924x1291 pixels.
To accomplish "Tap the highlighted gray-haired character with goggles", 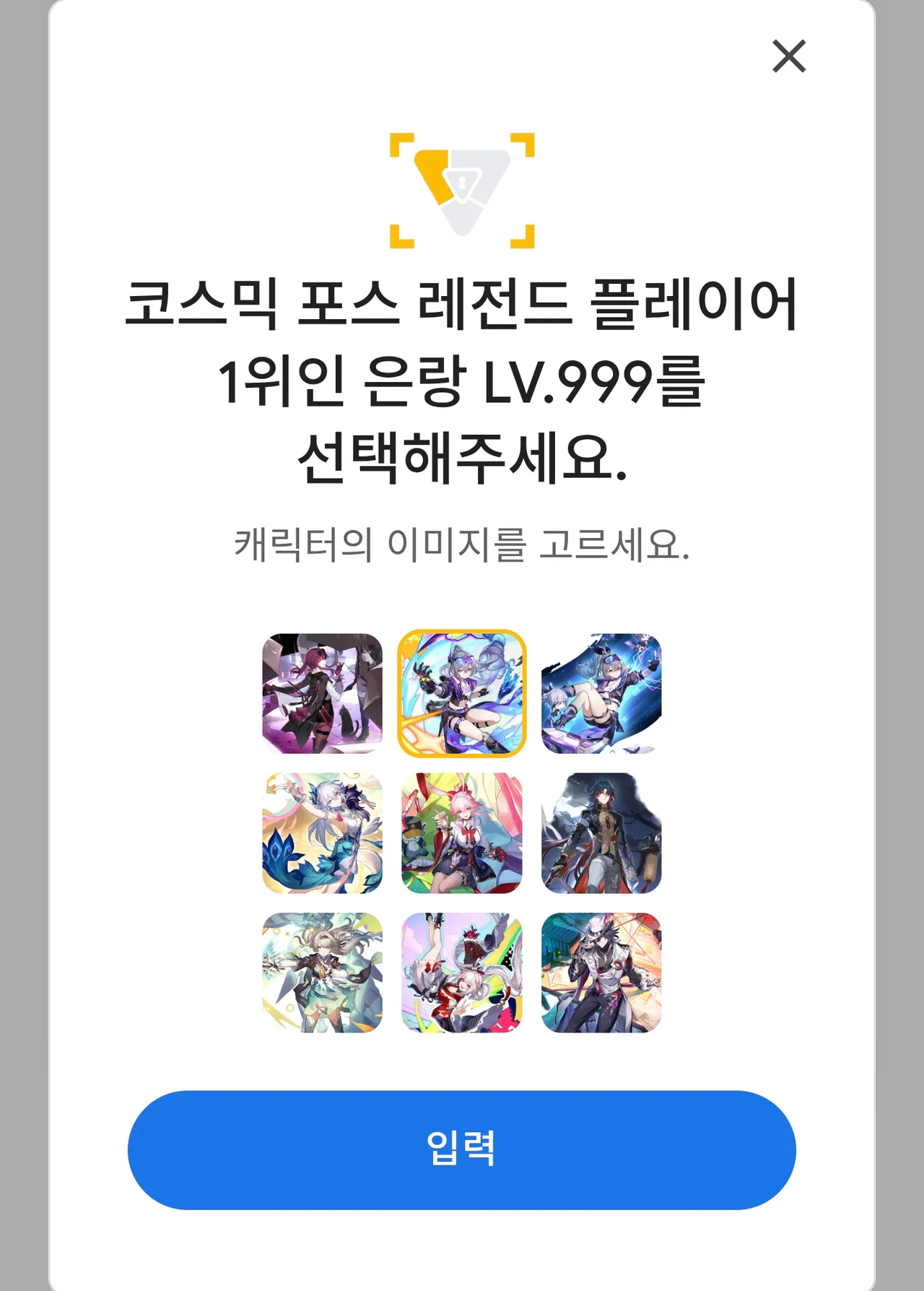I will [462, 693].
